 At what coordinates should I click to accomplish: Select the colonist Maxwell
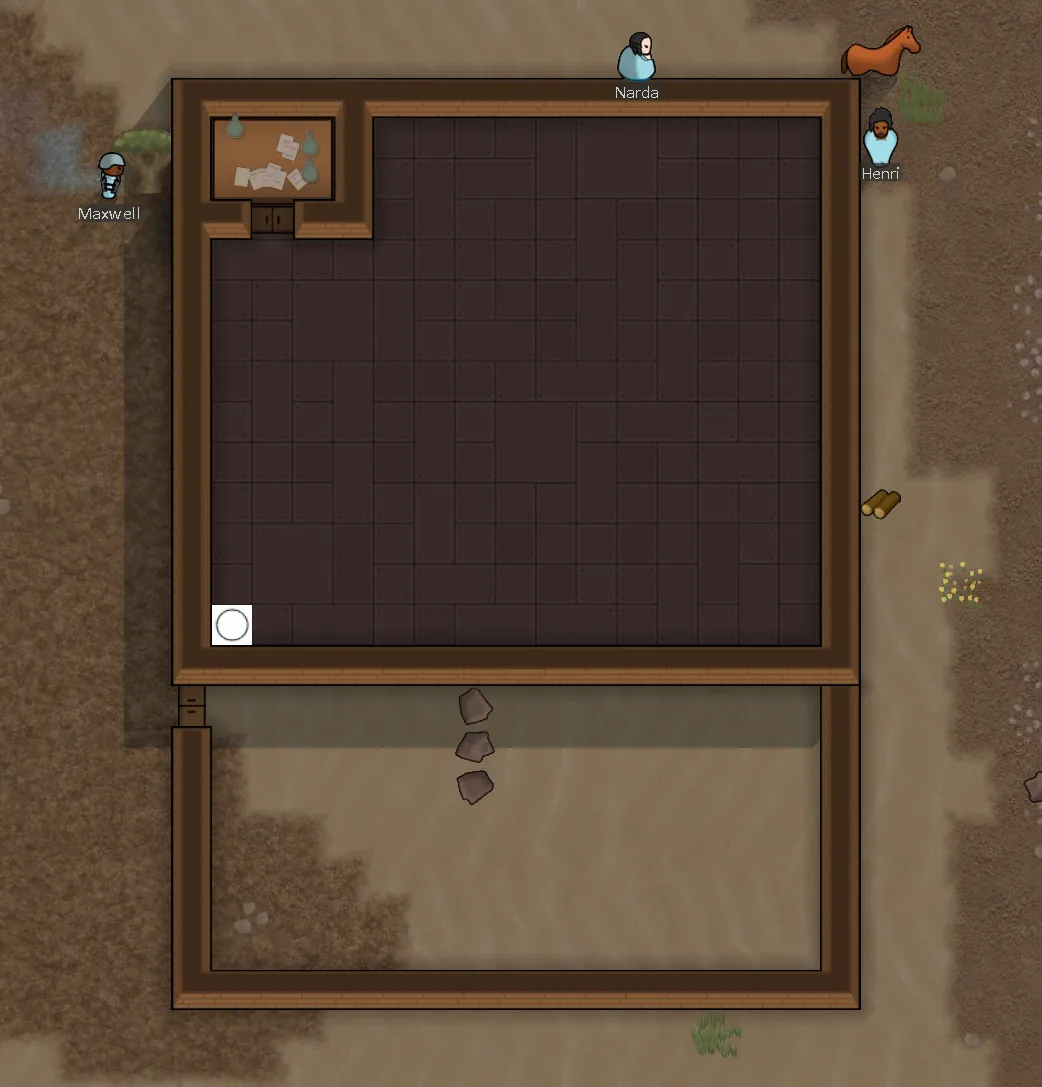110,177
